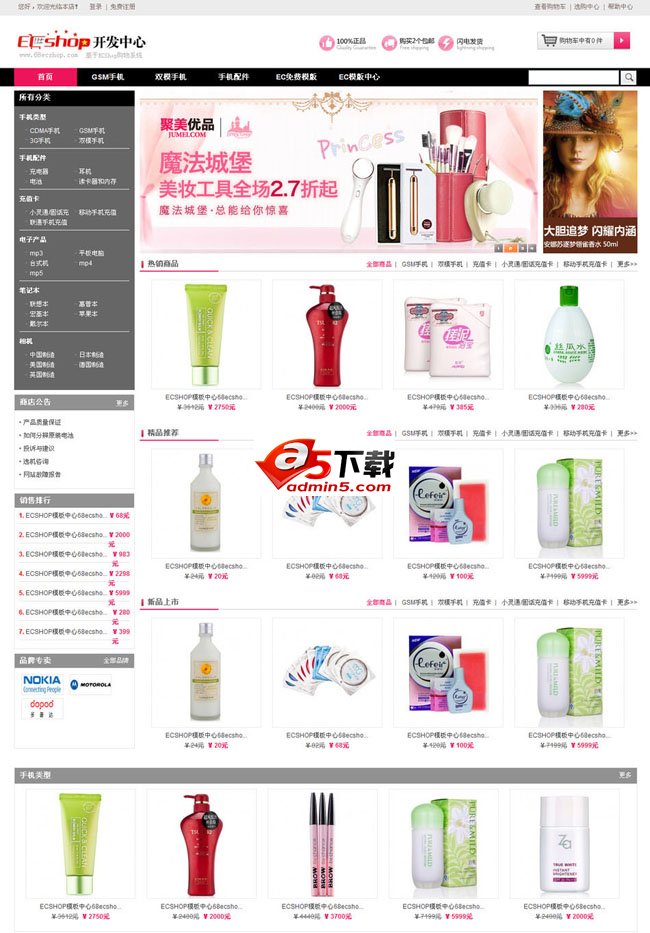Select the 手机配件 navigation tab
The image size is (650, 933).
[x=234, y=77]
